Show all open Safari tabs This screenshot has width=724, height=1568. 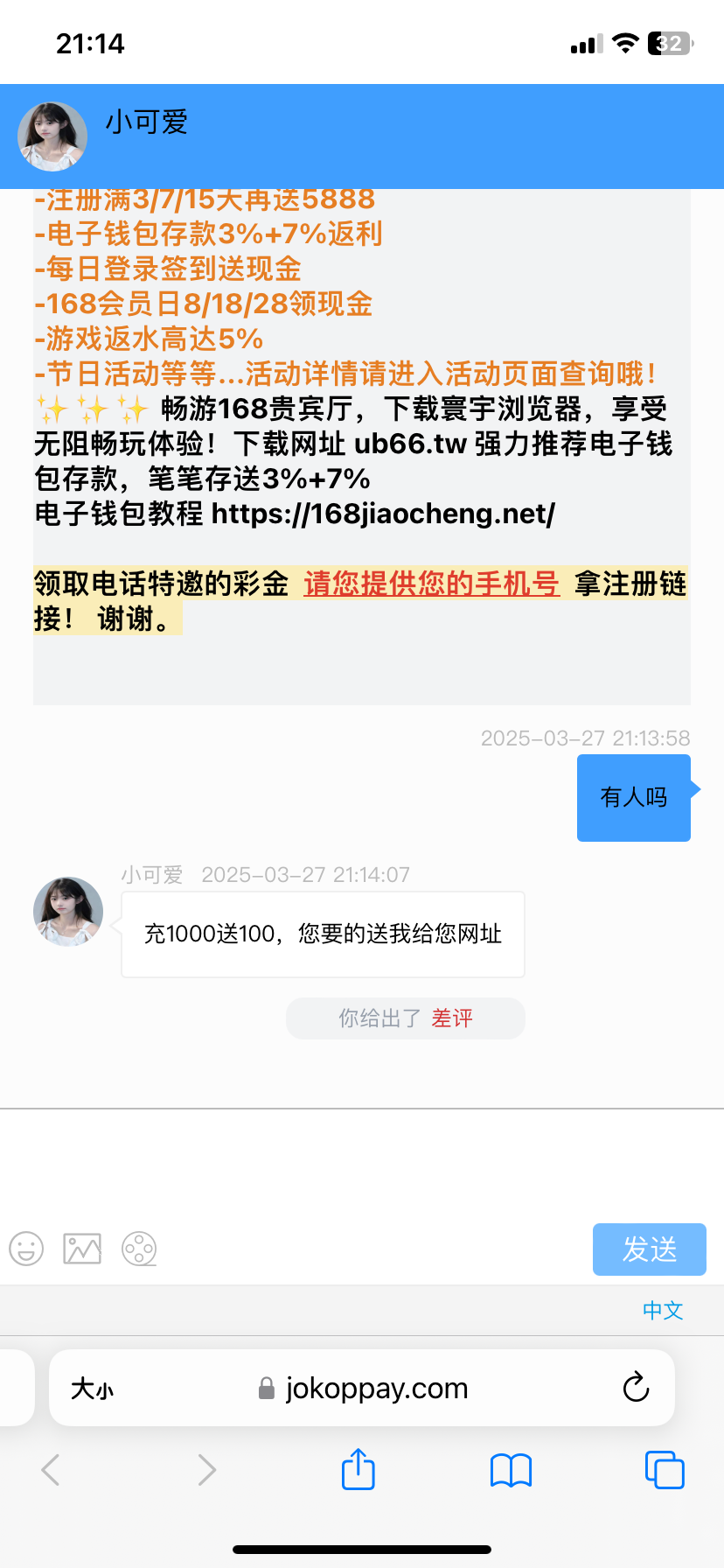pyautogui.click(x=665, y=1470)
